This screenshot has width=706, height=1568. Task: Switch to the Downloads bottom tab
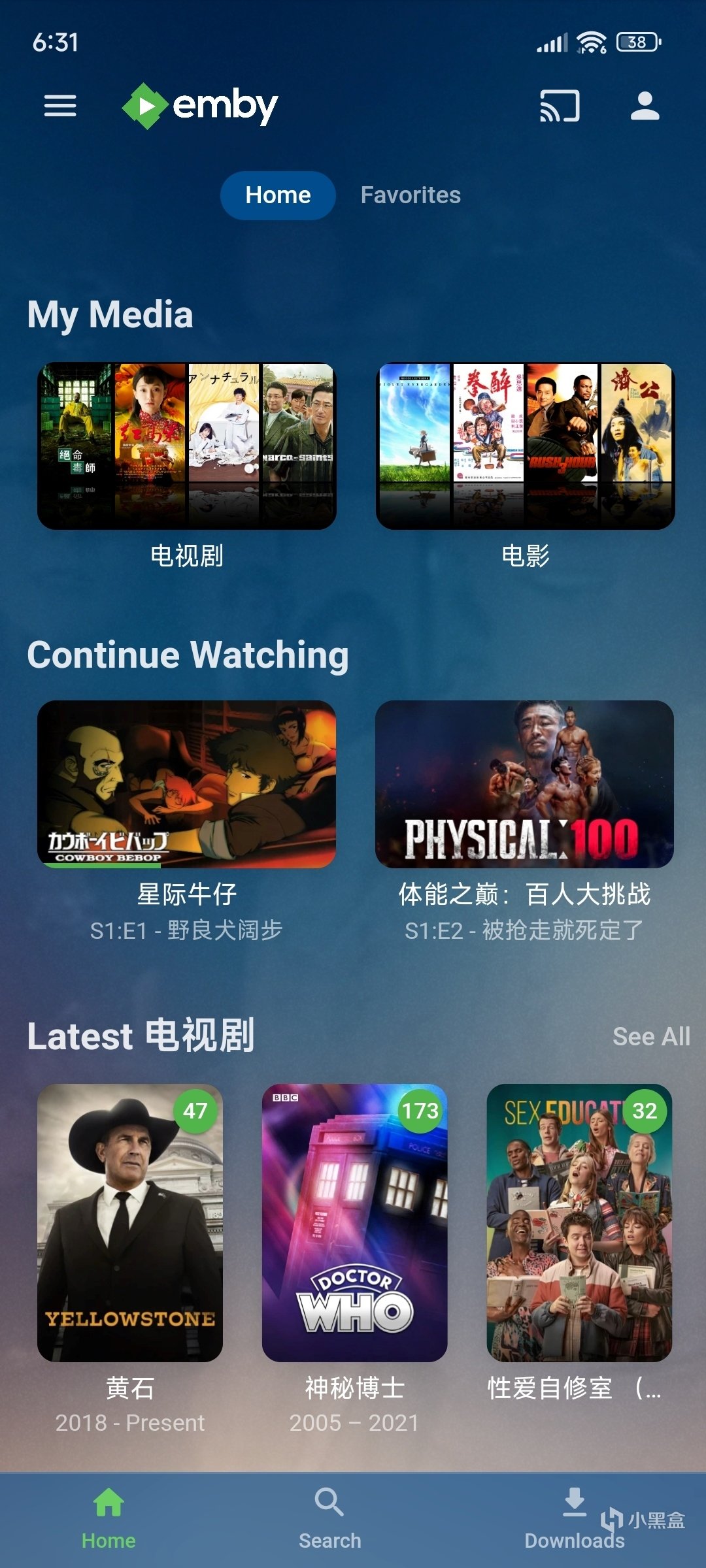pyautogui.click(x=575, y=1517)
